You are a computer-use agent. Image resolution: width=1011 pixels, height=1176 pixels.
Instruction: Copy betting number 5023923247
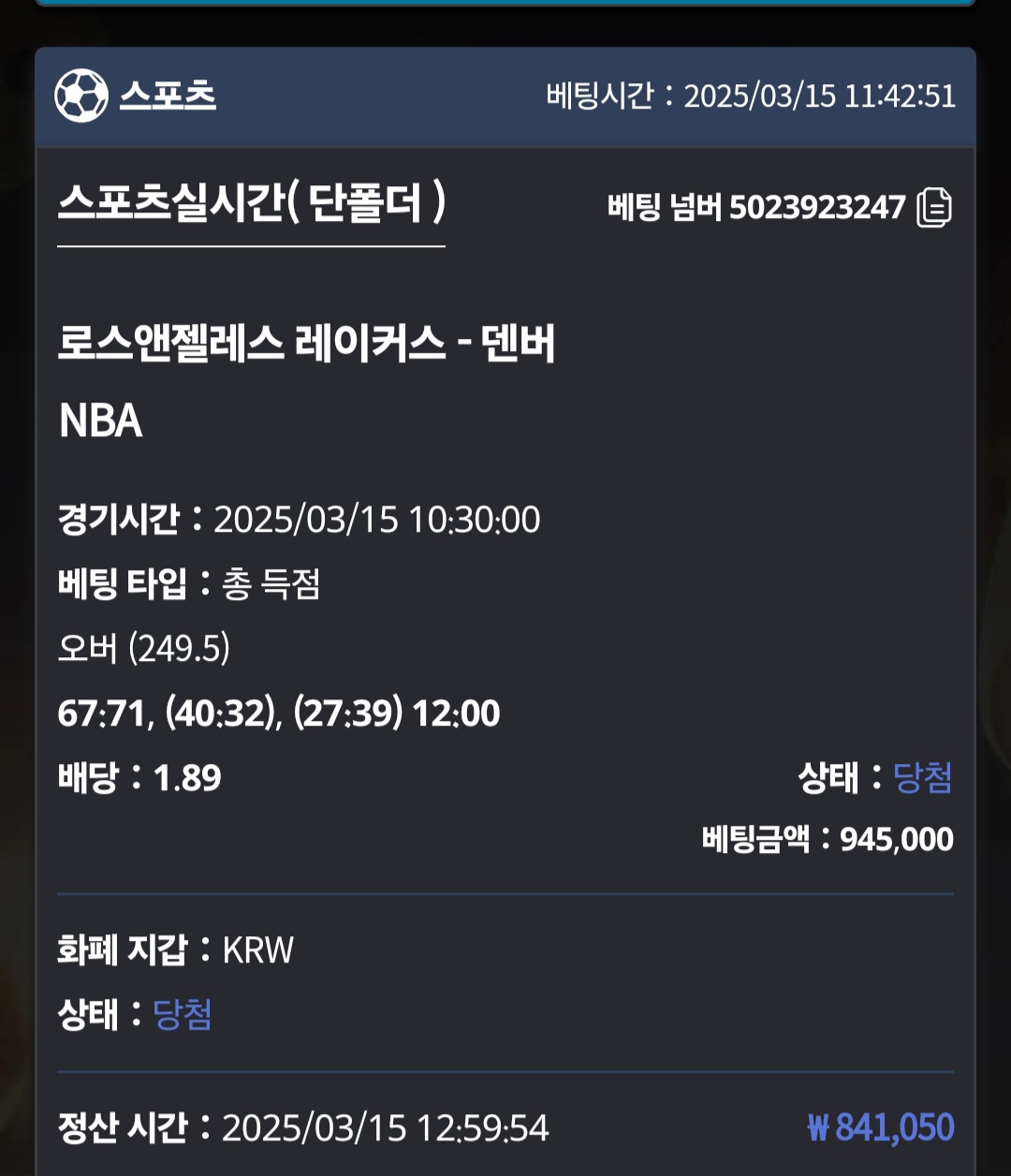[933, 207]
